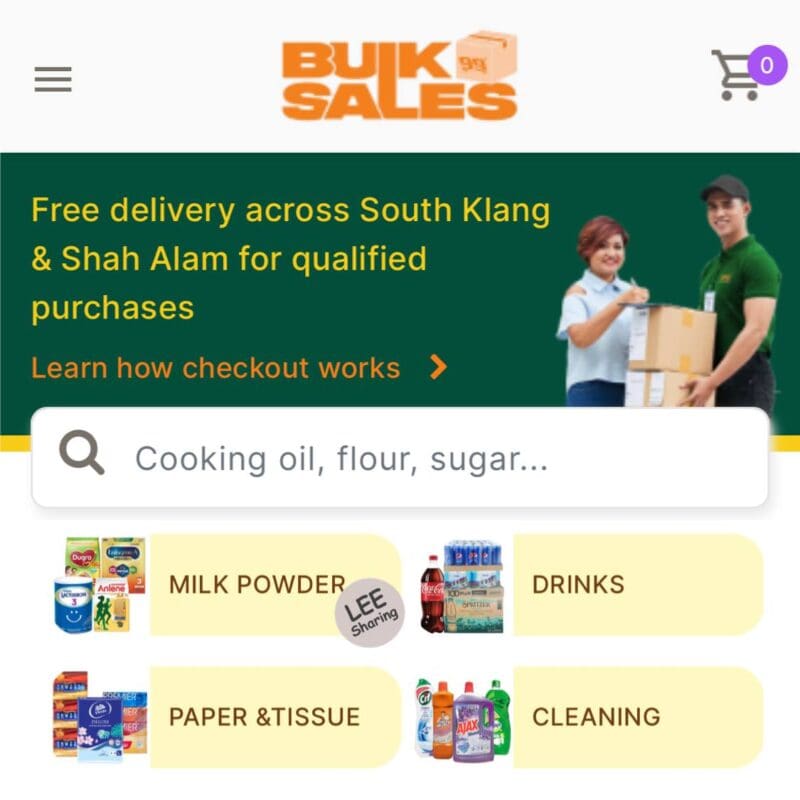Open Learn how checkout works link

coord(238,368)
